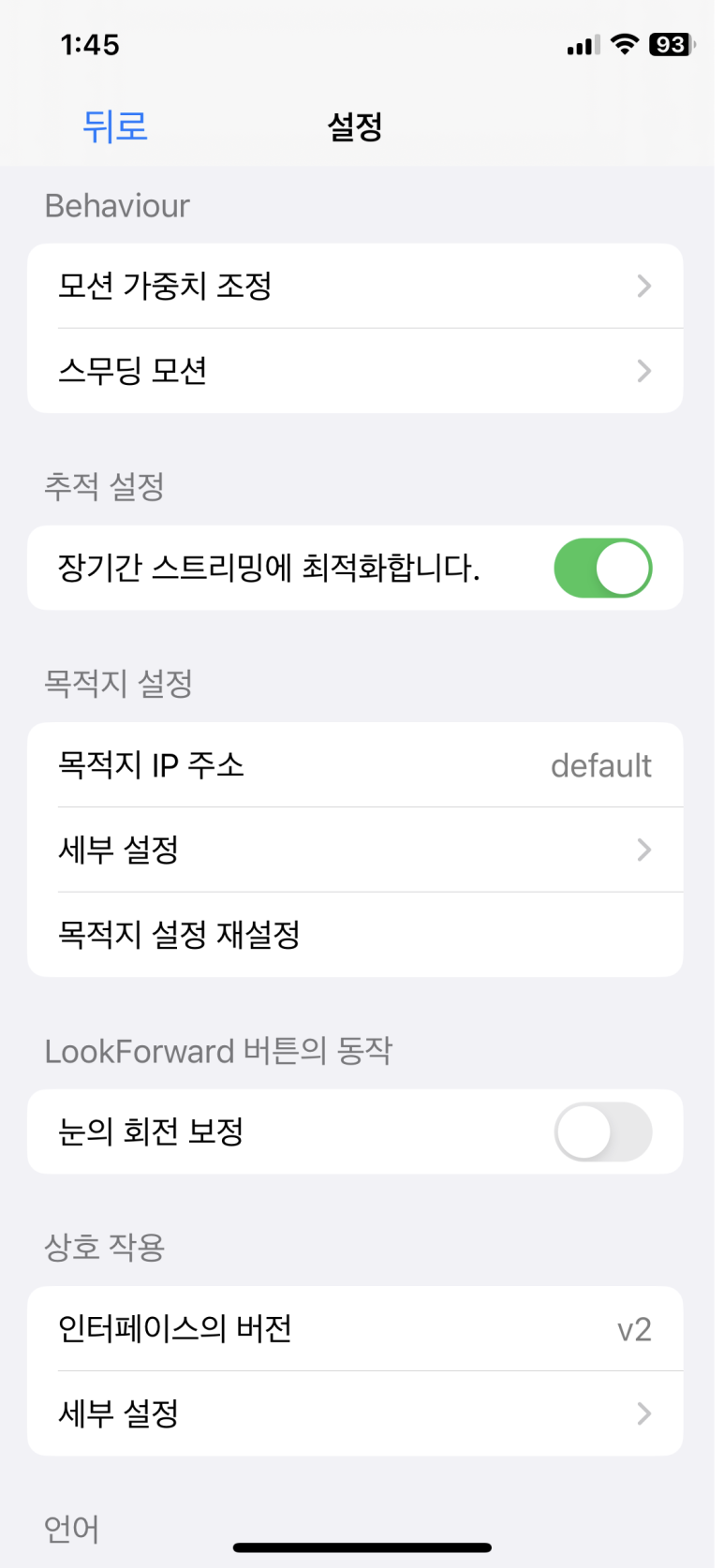Go back with the 뒤로 button
This screenshot has height=1568, width=724.
(115, 126)
